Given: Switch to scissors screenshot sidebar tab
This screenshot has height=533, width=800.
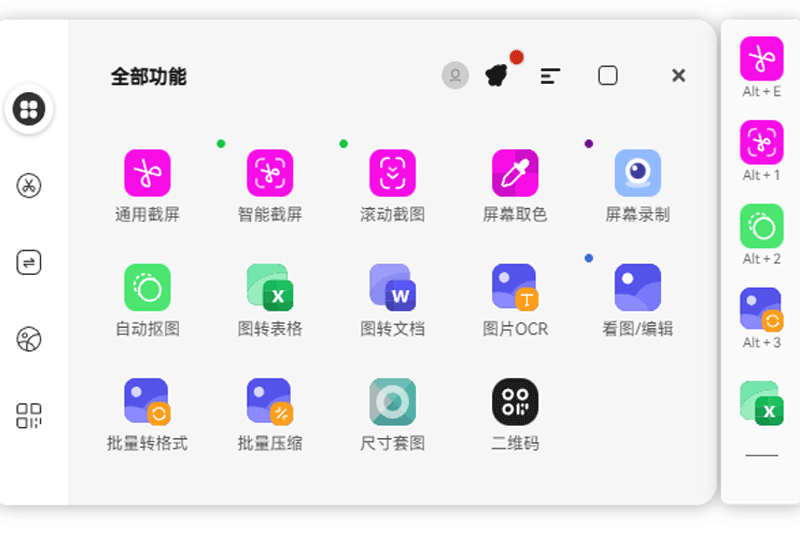Looking at the screenshot, I should pos(29,185).
